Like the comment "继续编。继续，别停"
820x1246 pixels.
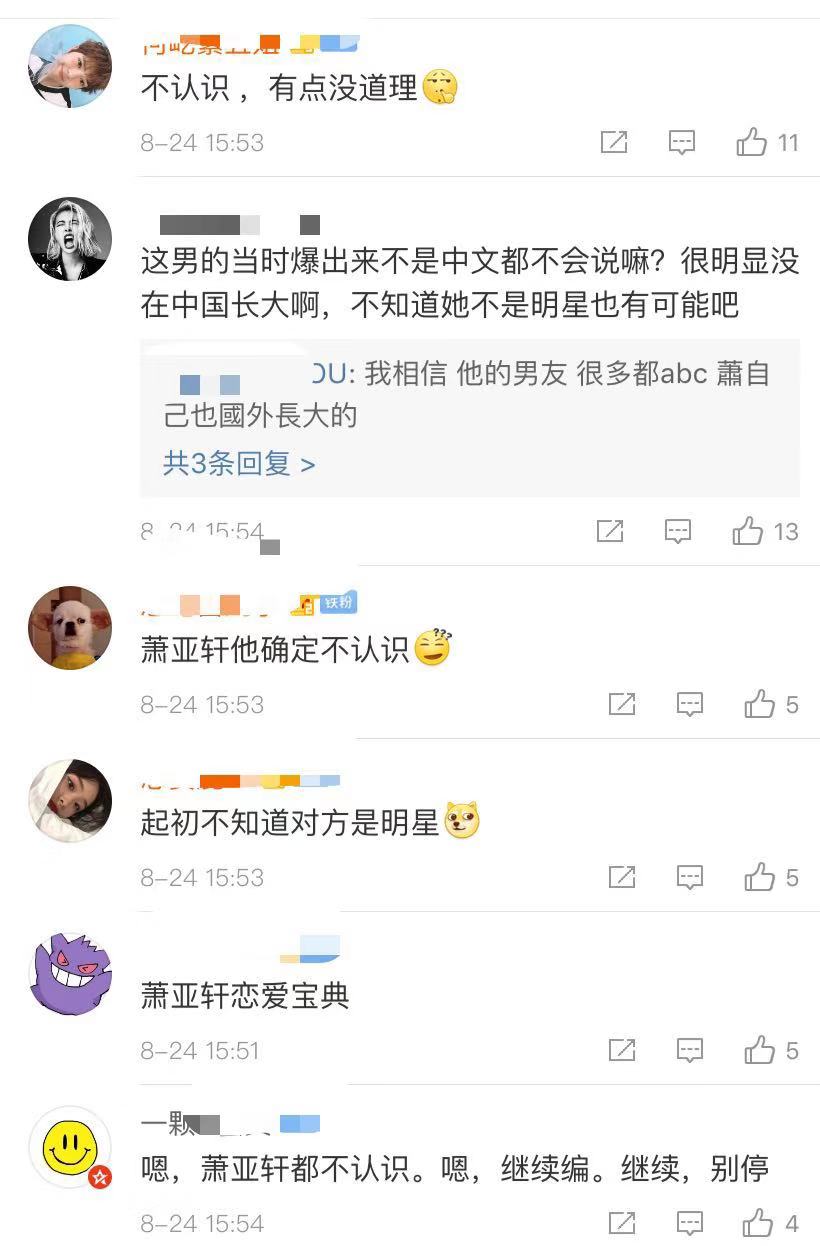tap(758, 1223)
